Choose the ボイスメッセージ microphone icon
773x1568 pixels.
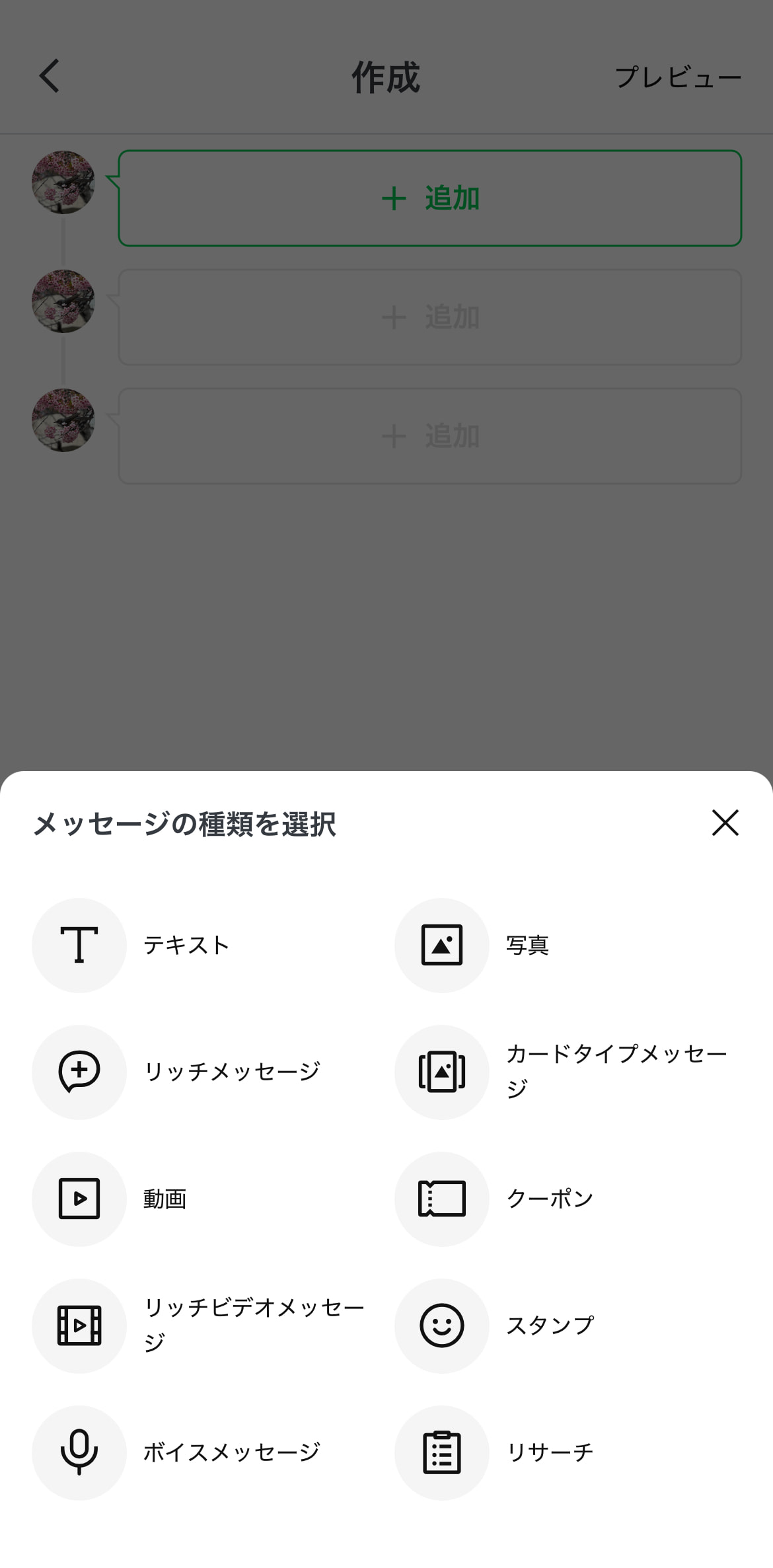pyautogui.click(x=79, y=1451)
